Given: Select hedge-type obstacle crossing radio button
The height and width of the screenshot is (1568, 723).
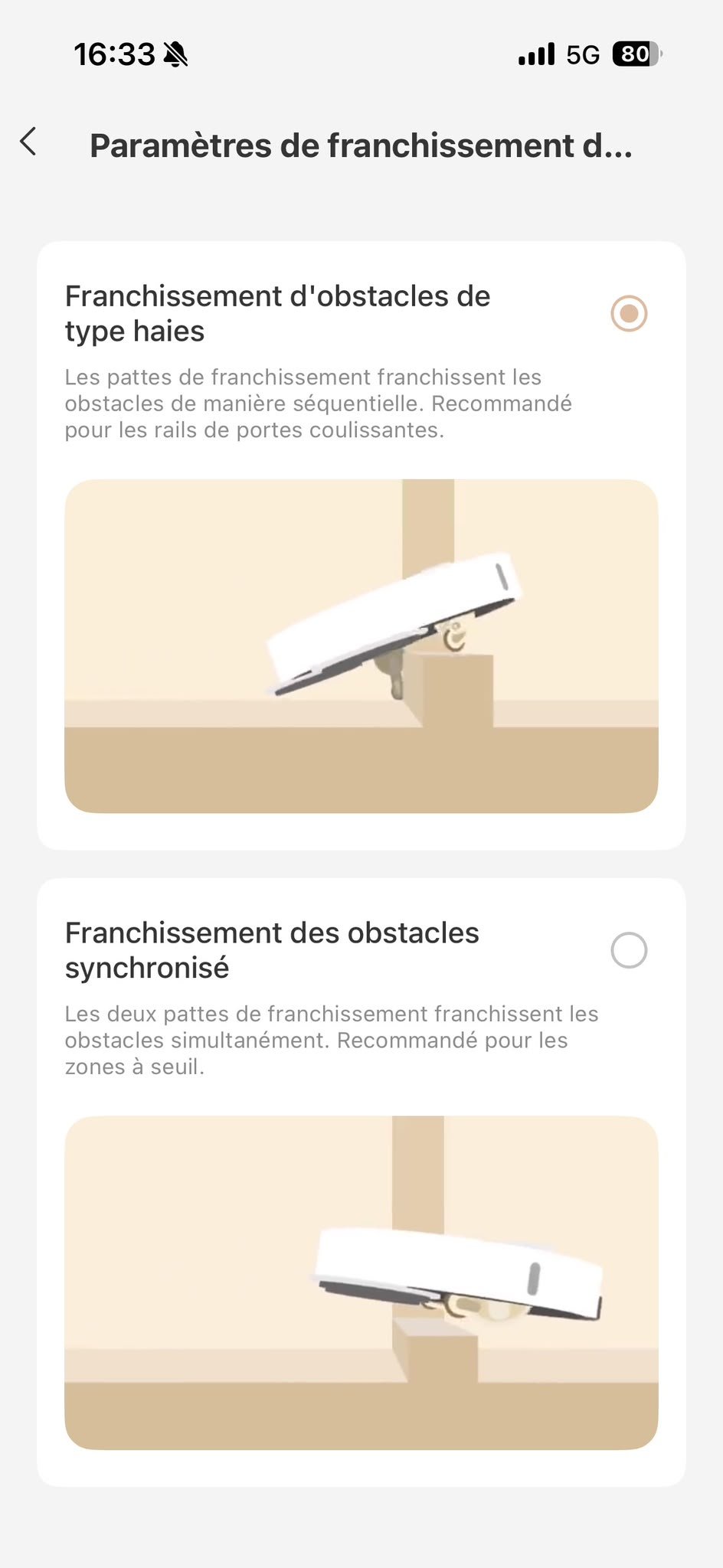Looking at the screenshot, I should pyautogui.click(x=629, y=314).
